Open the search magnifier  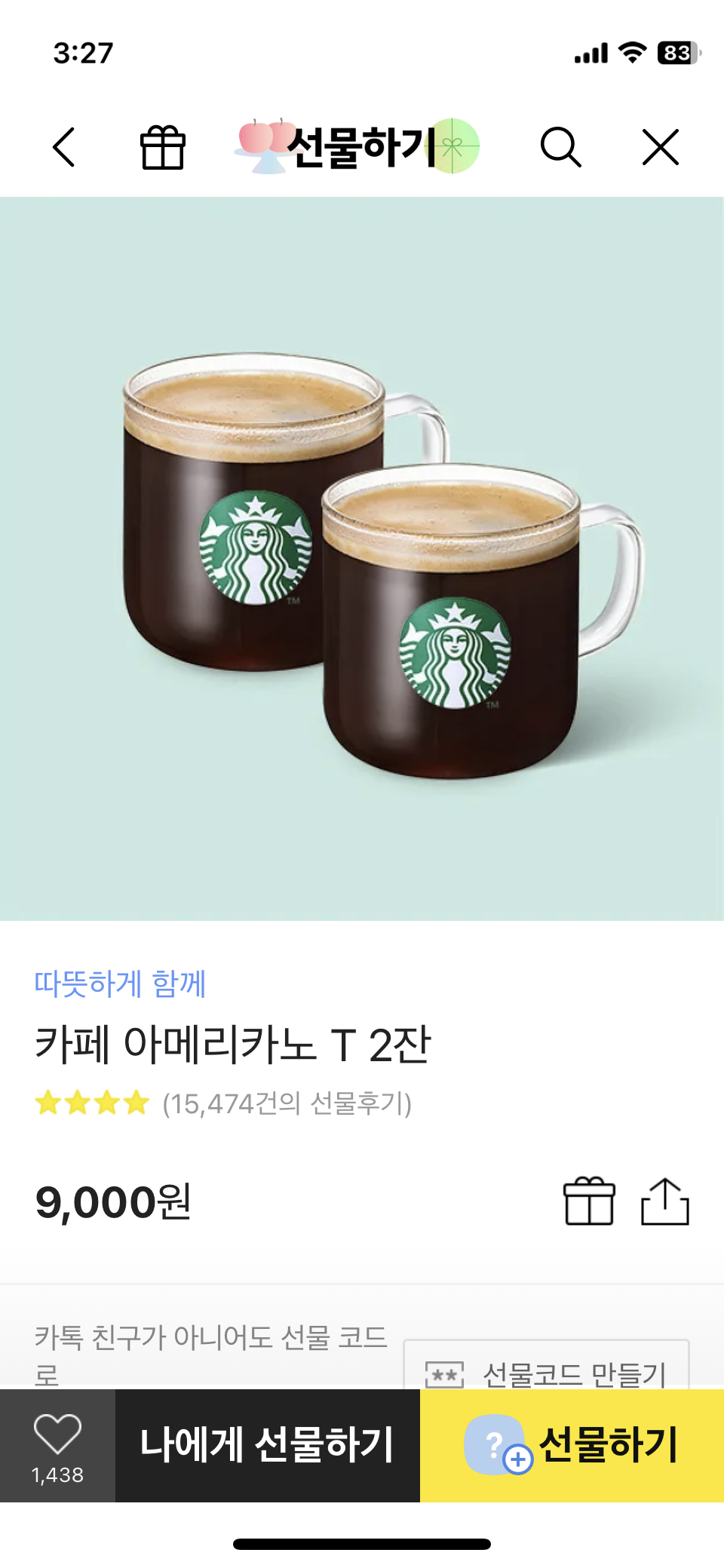560,147
